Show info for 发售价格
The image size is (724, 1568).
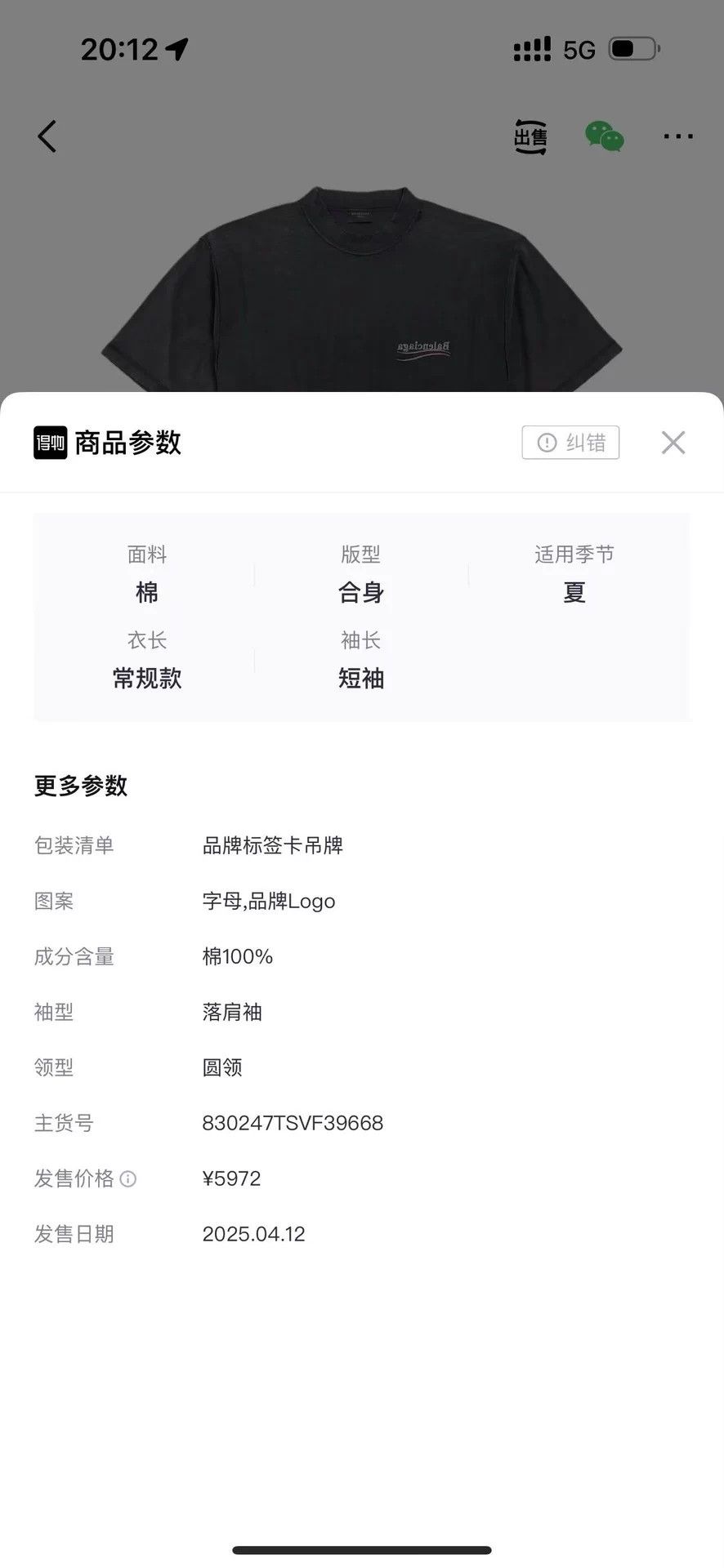click(128, 1178)
